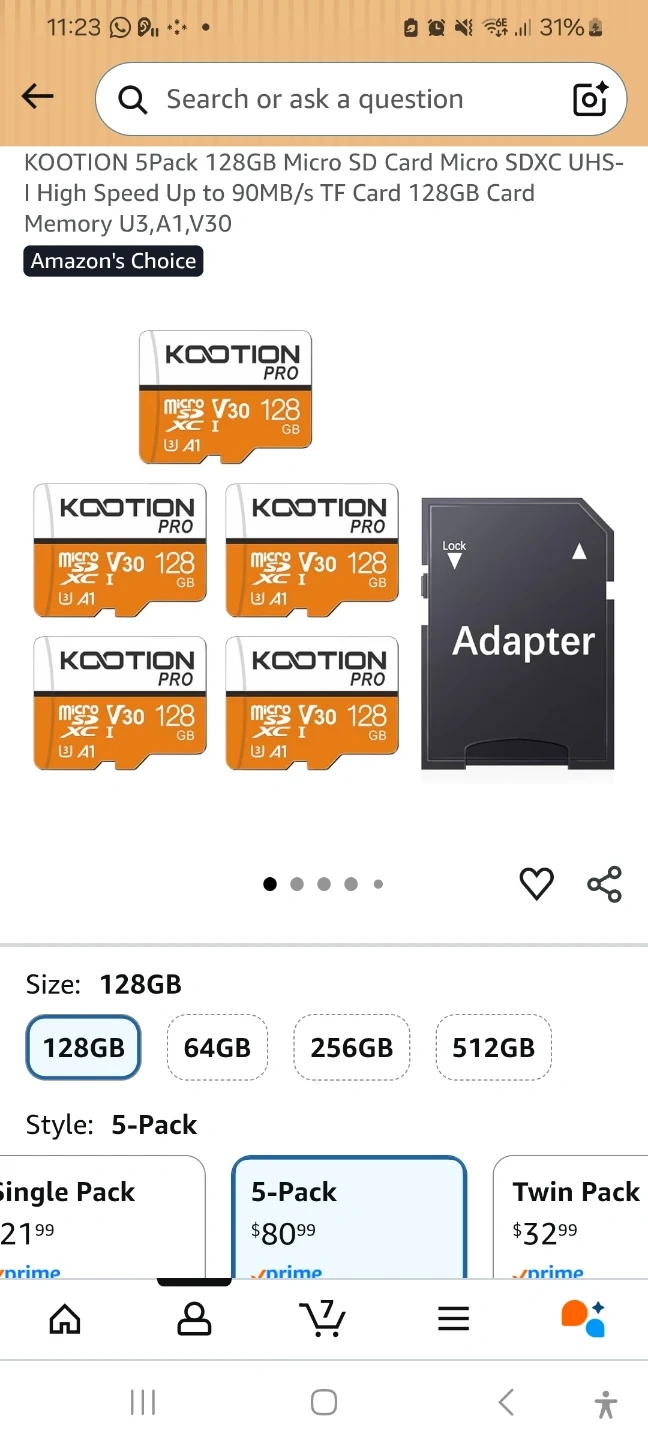Go to the Amazon Home tab
The image size is (648, 1440).
point(65,1318)
